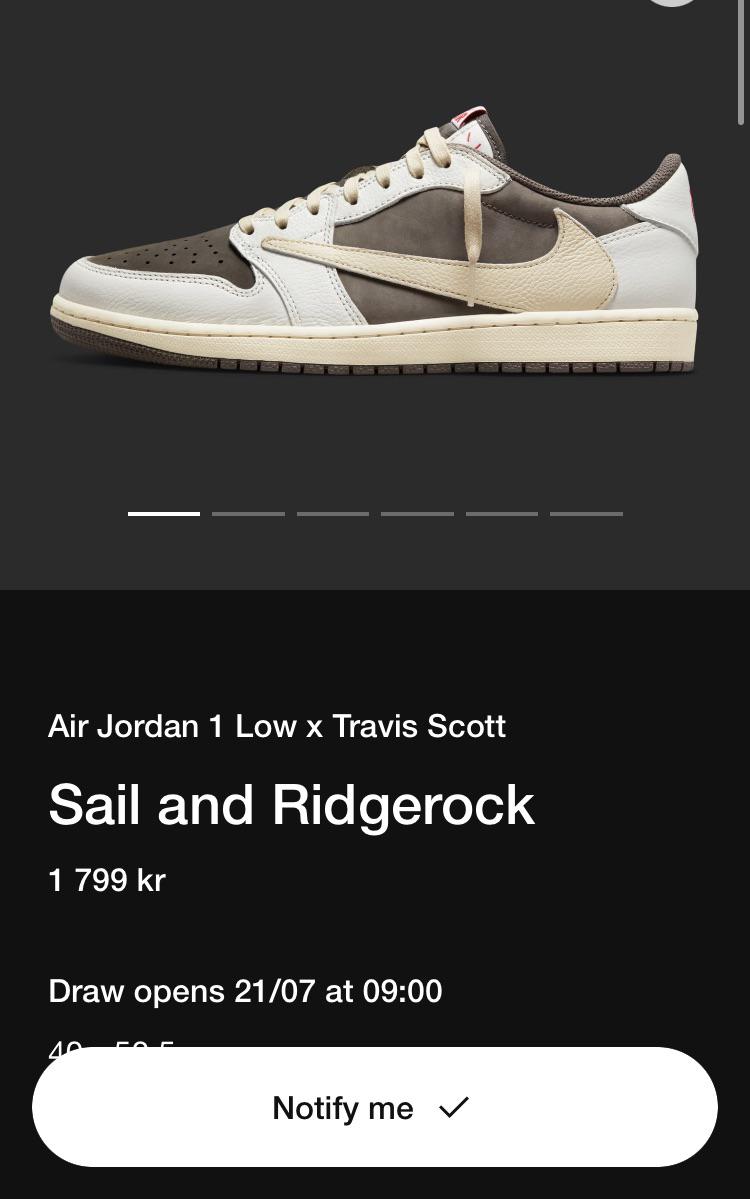
Task: Click the active white gallery progress bar
Action: coord(163,513)
